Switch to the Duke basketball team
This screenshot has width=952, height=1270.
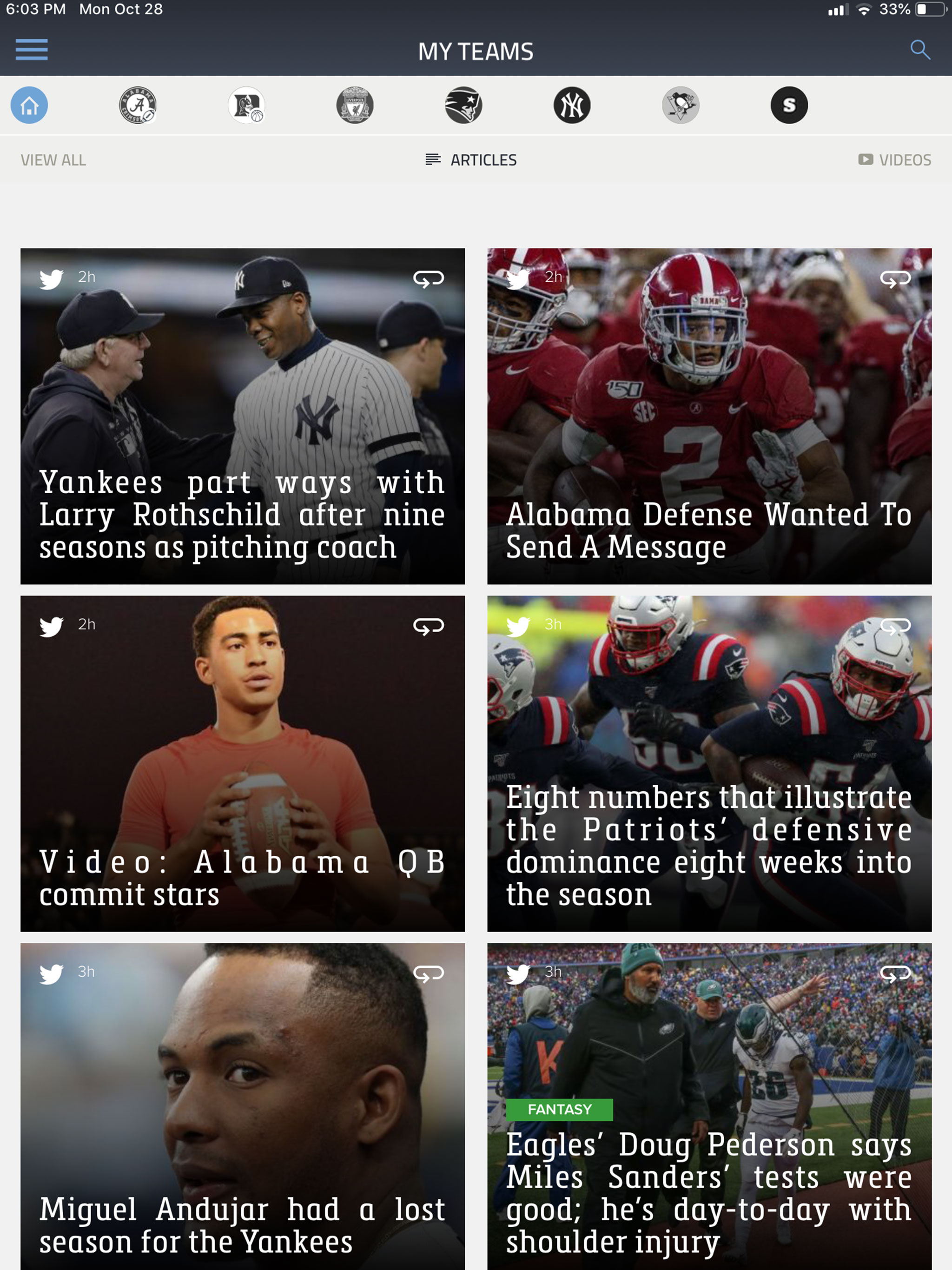246,106
